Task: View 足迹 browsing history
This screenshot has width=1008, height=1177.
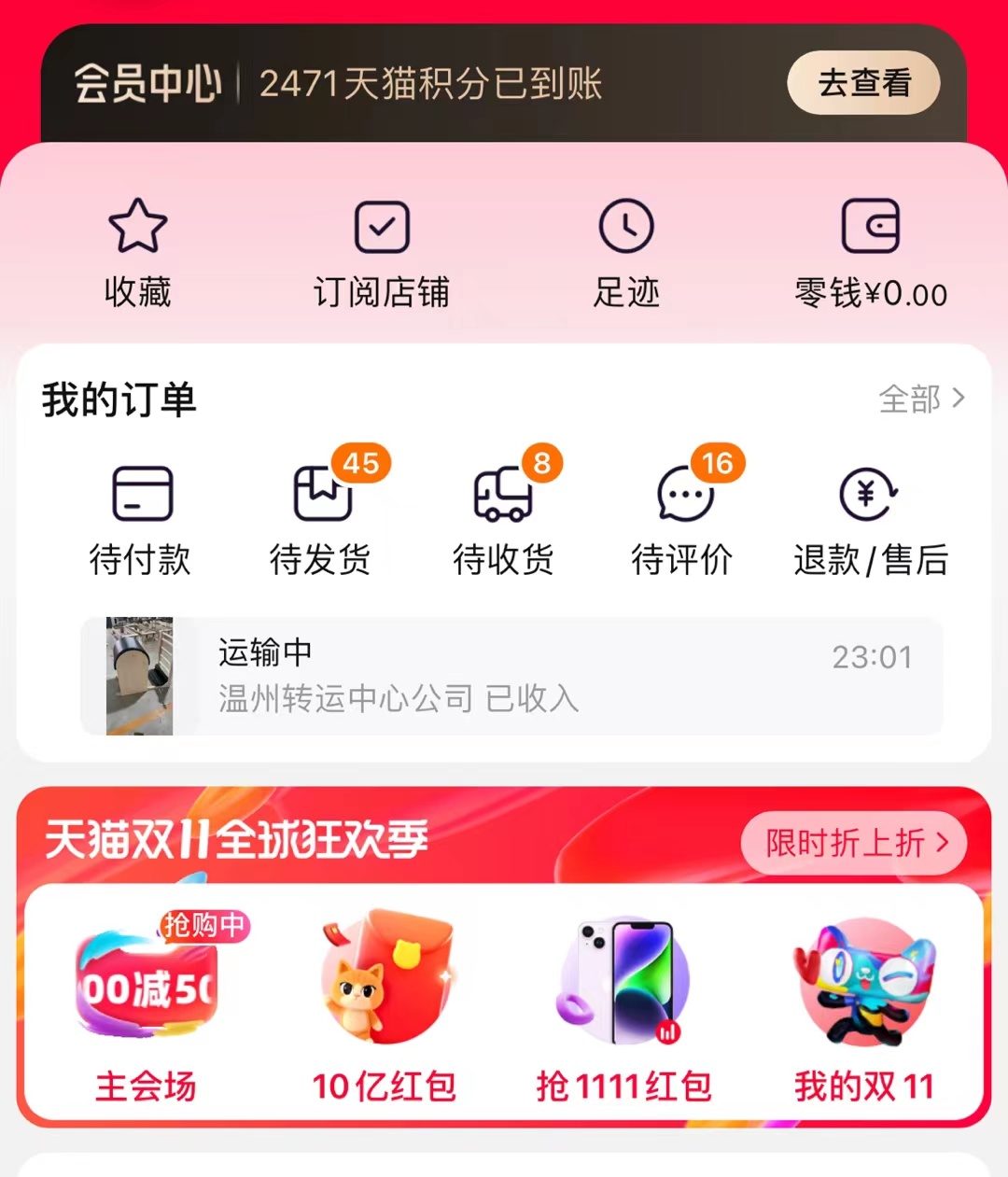Action: tap(626, 252)
